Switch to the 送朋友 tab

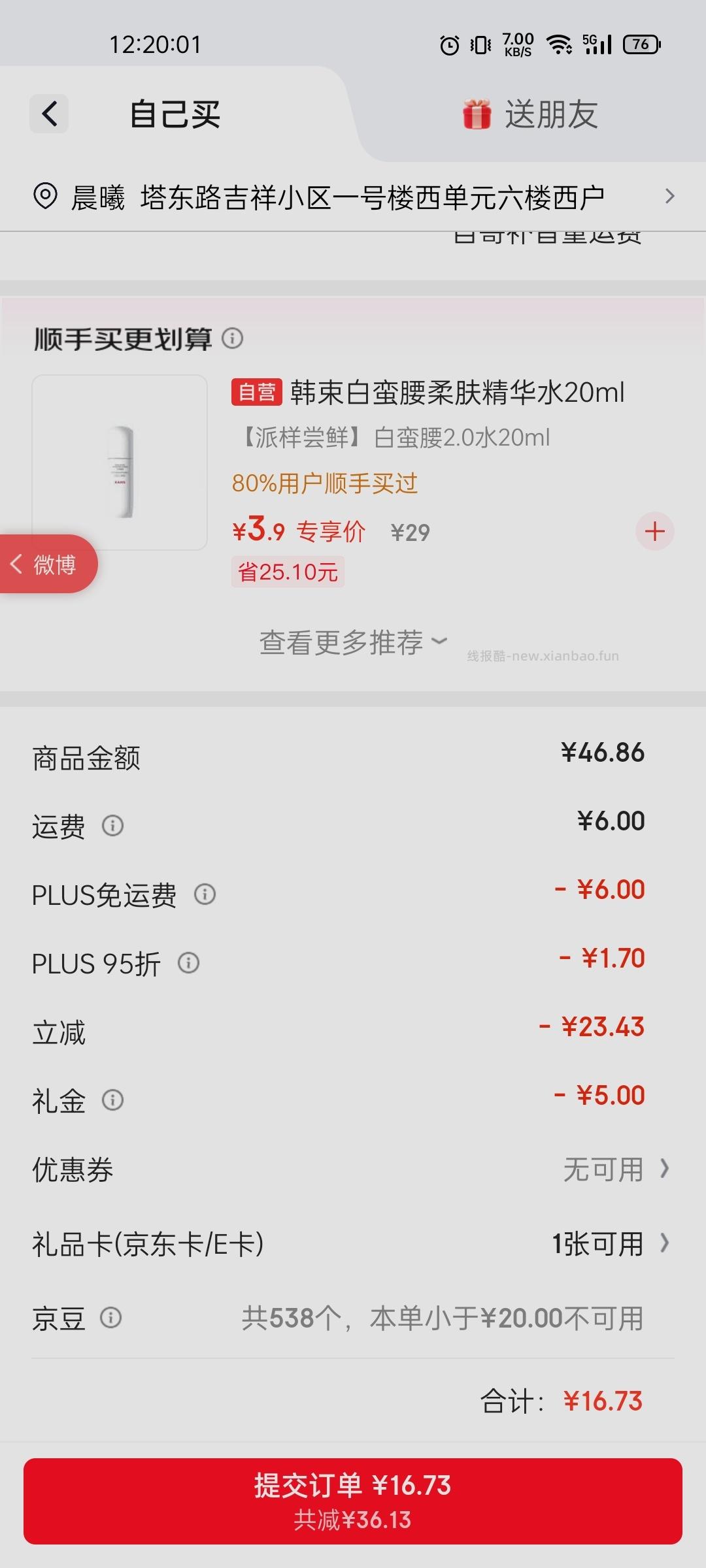coord(549,114)
